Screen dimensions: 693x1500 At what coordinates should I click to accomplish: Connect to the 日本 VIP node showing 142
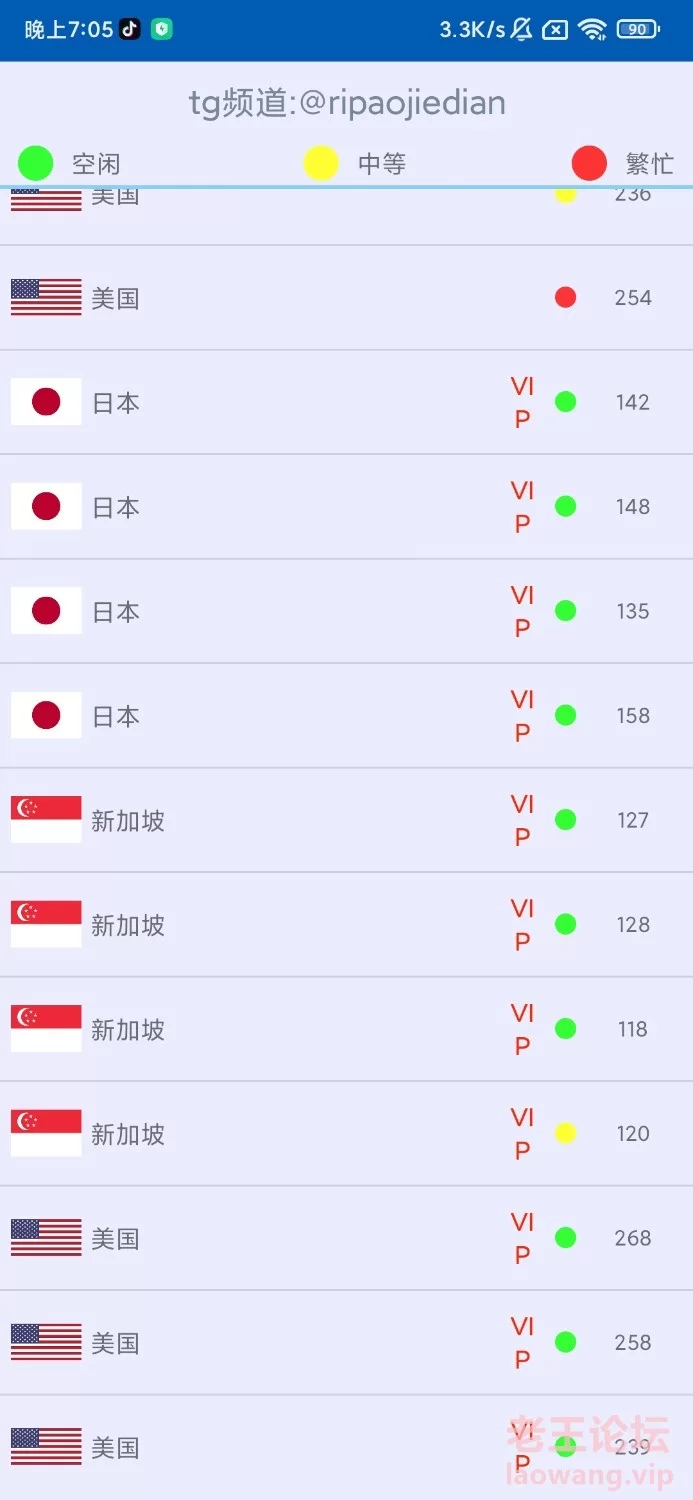click(x=346, y=402)
